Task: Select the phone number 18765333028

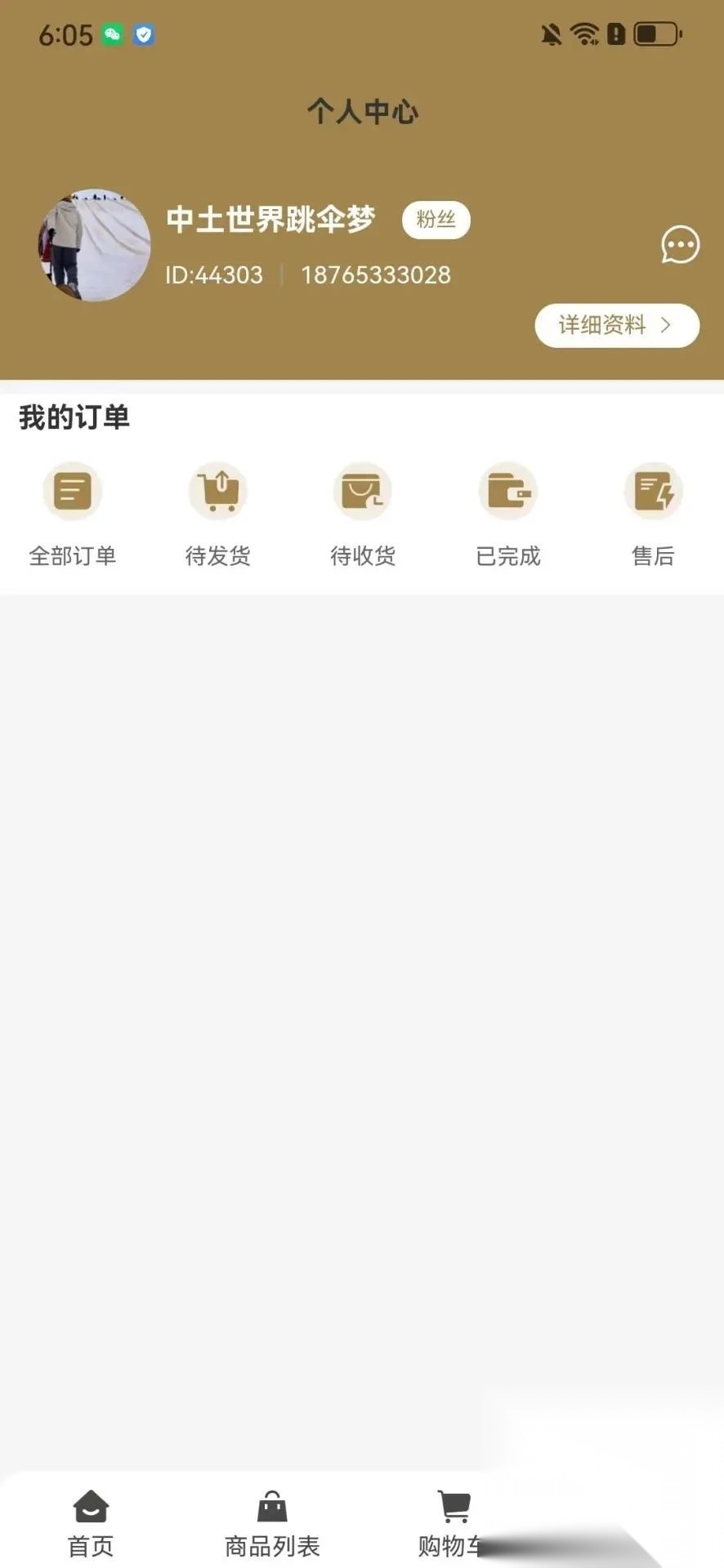Action: click(x=375, y=275)
